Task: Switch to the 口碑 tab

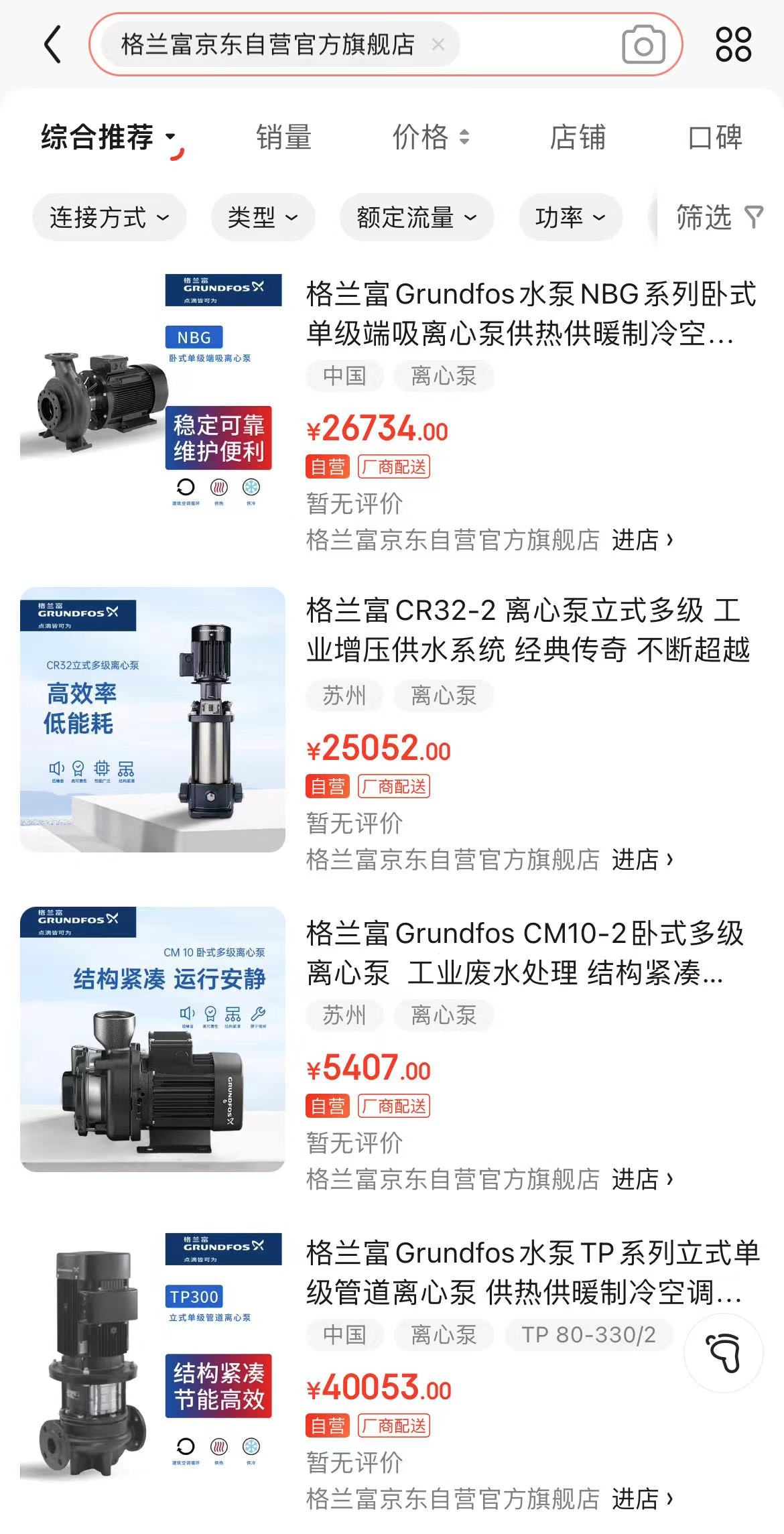Action: pyautogui.click(x=714, y=137)
